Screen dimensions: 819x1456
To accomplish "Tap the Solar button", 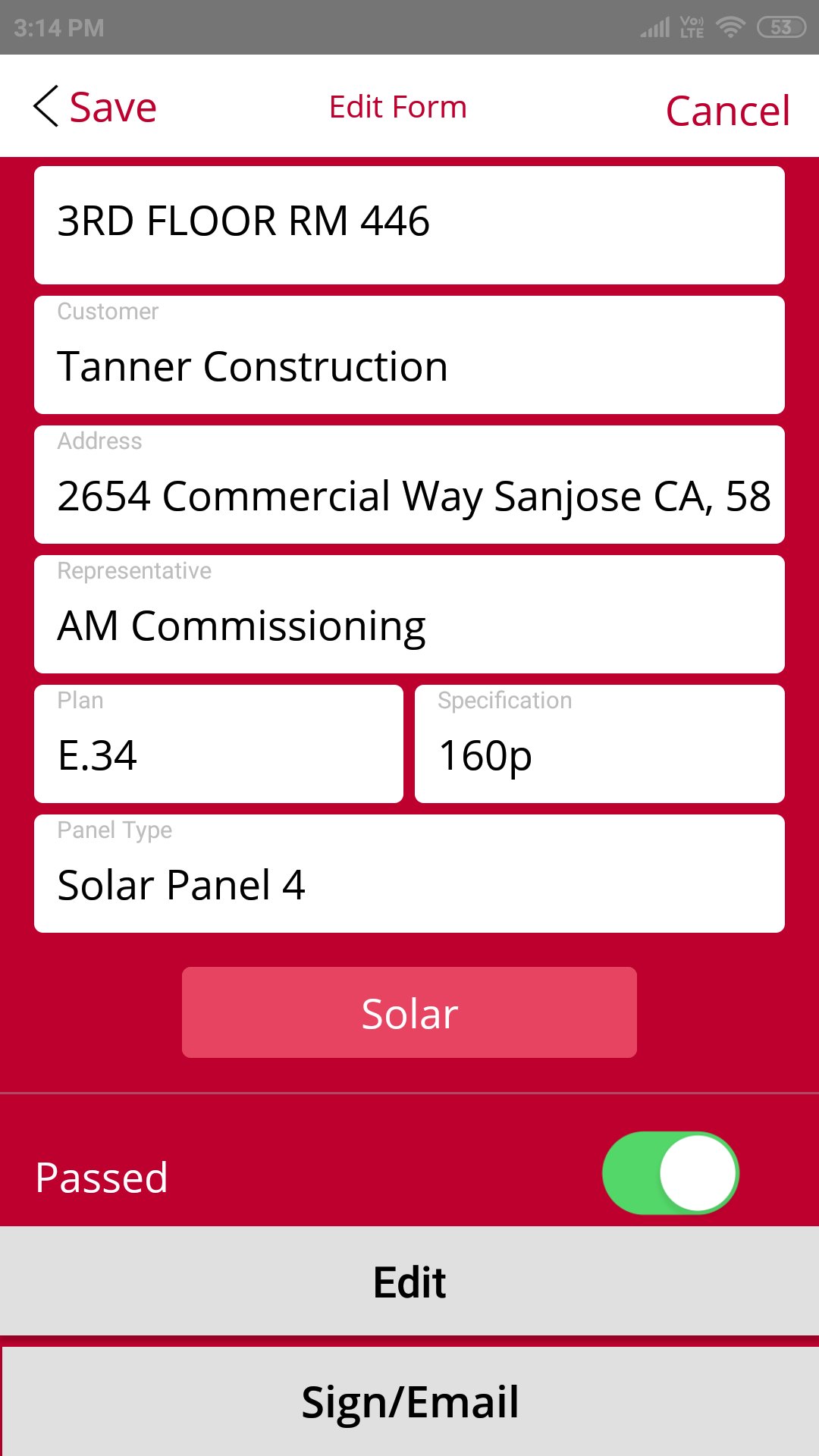I will [409, 1012].
